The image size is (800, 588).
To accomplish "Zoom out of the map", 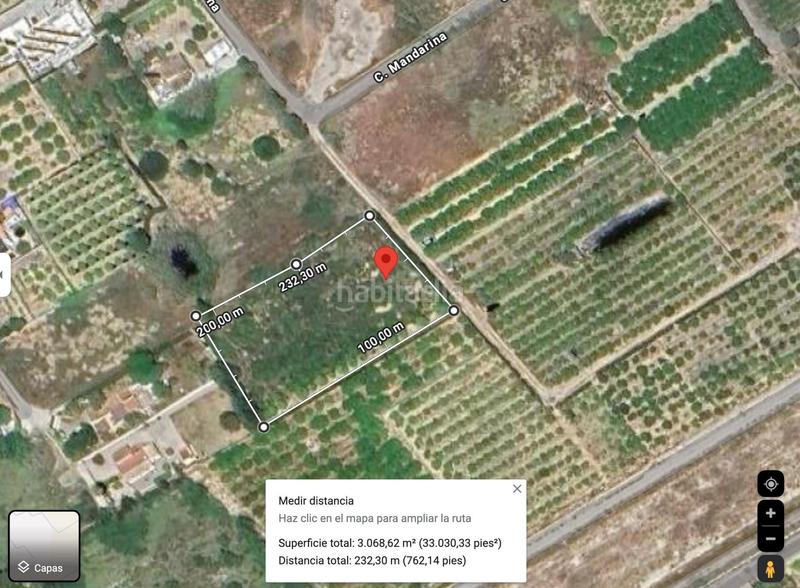I will (770, 538).
